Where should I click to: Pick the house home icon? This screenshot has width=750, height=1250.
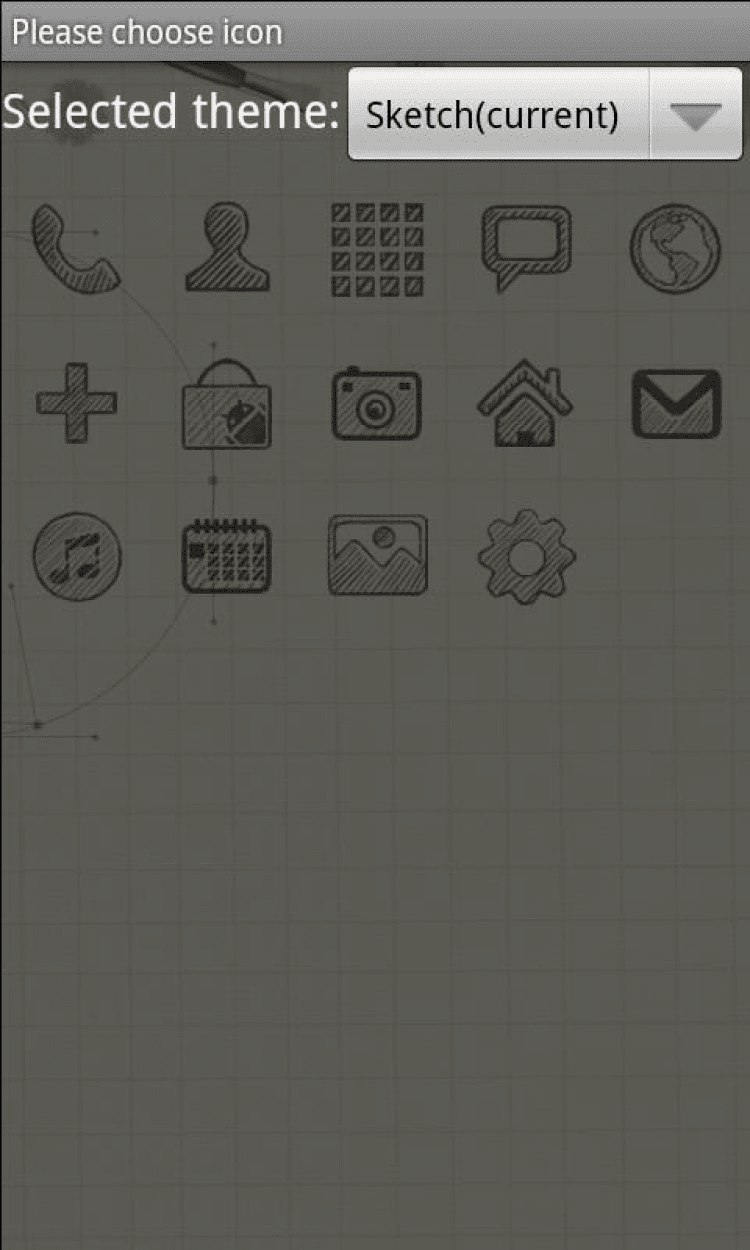coord(525,404)
